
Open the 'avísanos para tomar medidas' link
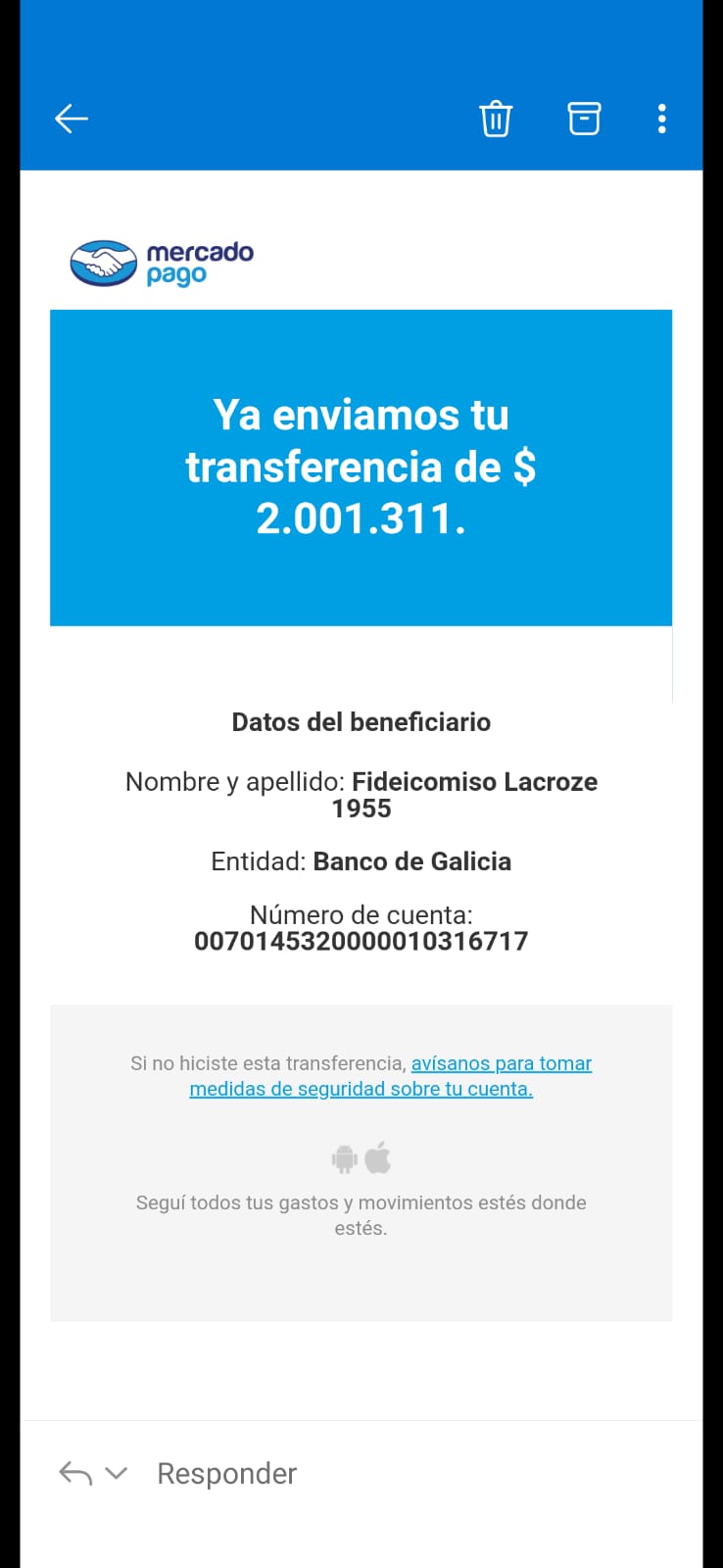pos(391,1076)
